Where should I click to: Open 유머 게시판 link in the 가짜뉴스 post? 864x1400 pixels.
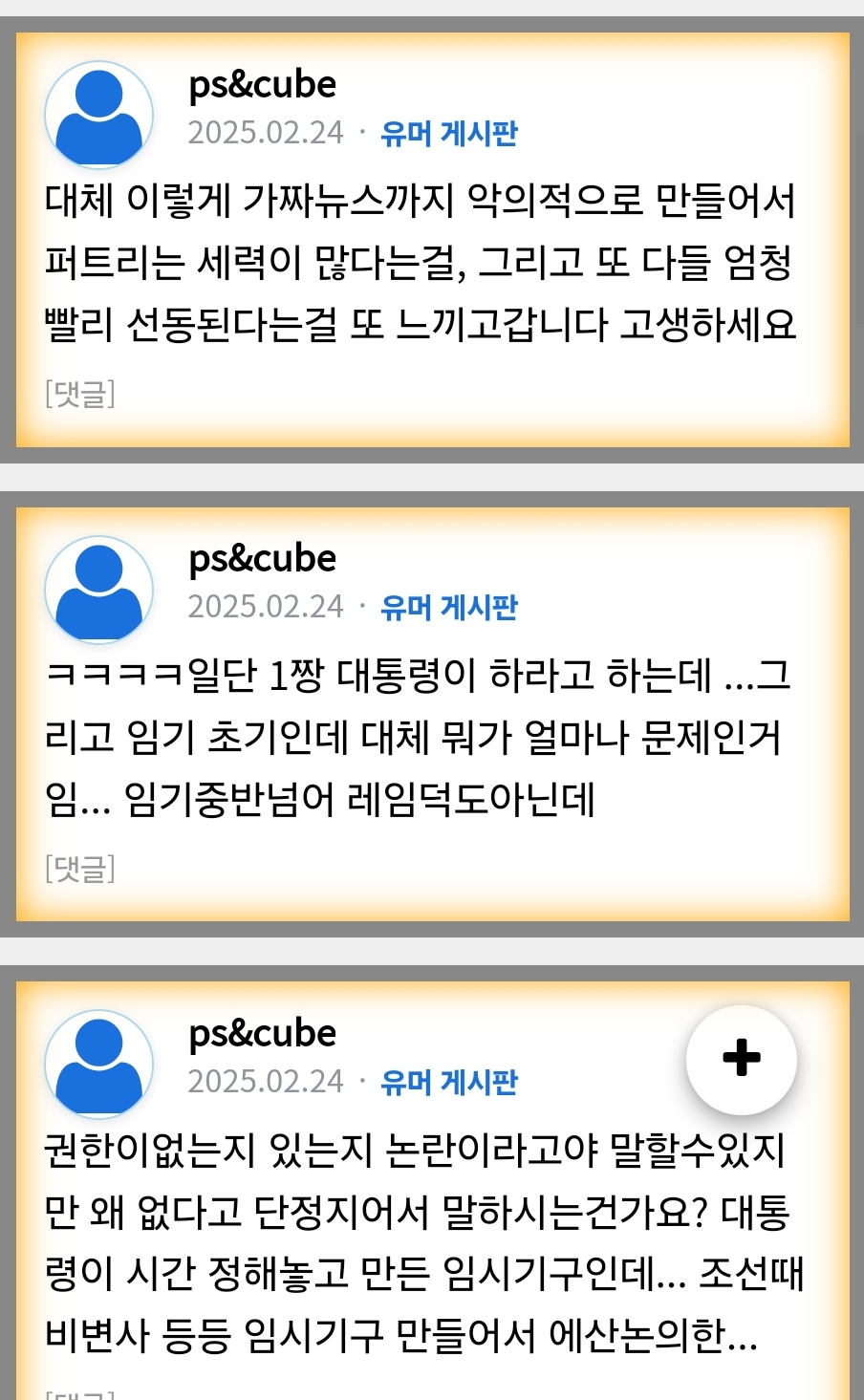point(448,133)
